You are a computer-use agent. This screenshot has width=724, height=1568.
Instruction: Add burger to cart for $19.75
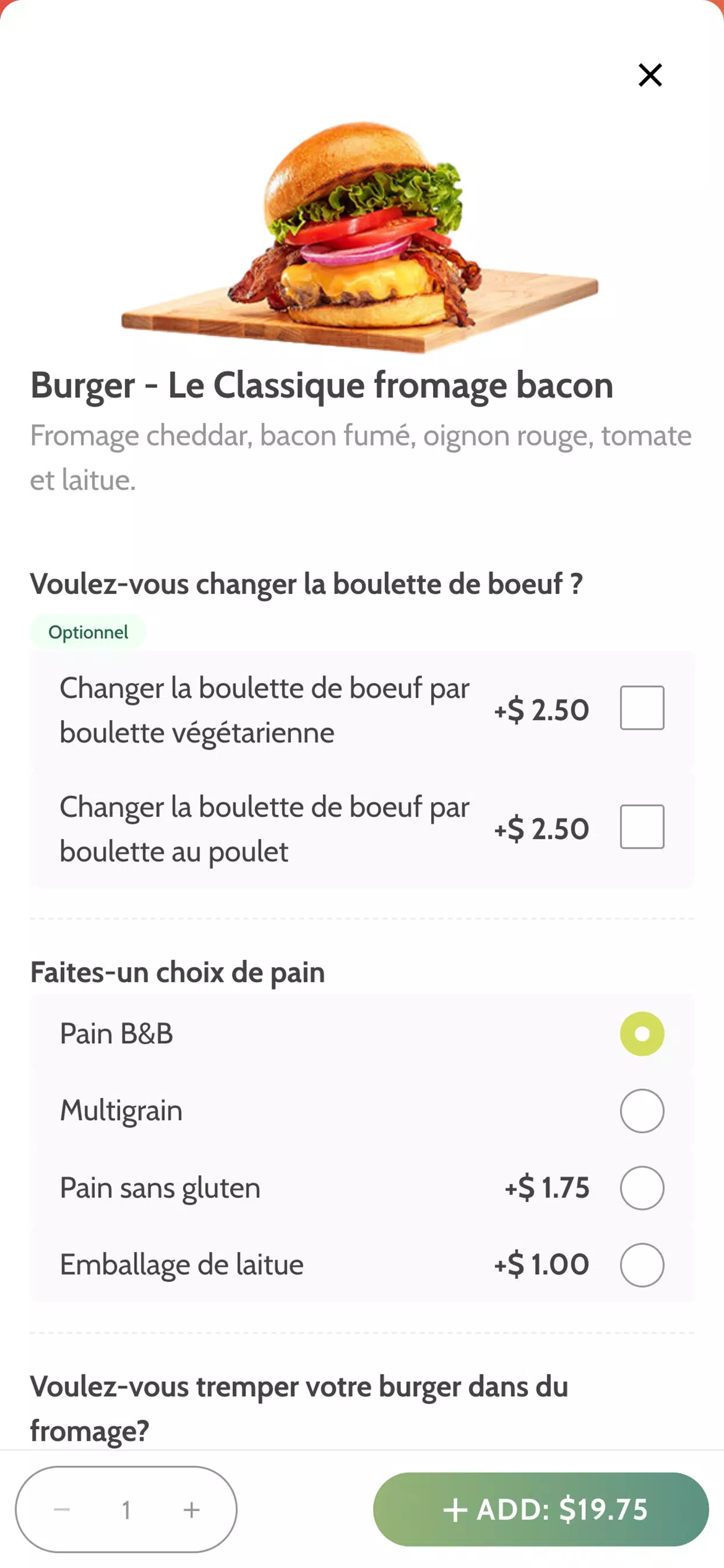pyautogui.click(x=541, y=1509)
